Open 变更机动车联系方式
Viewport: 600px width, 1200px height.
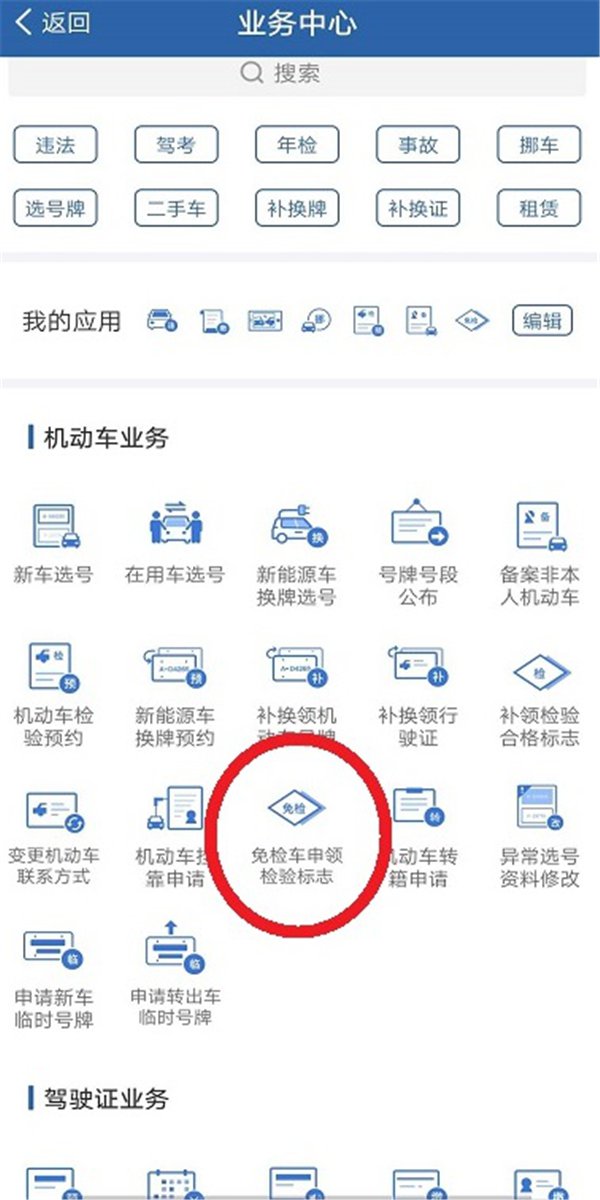tap(54, 835)
